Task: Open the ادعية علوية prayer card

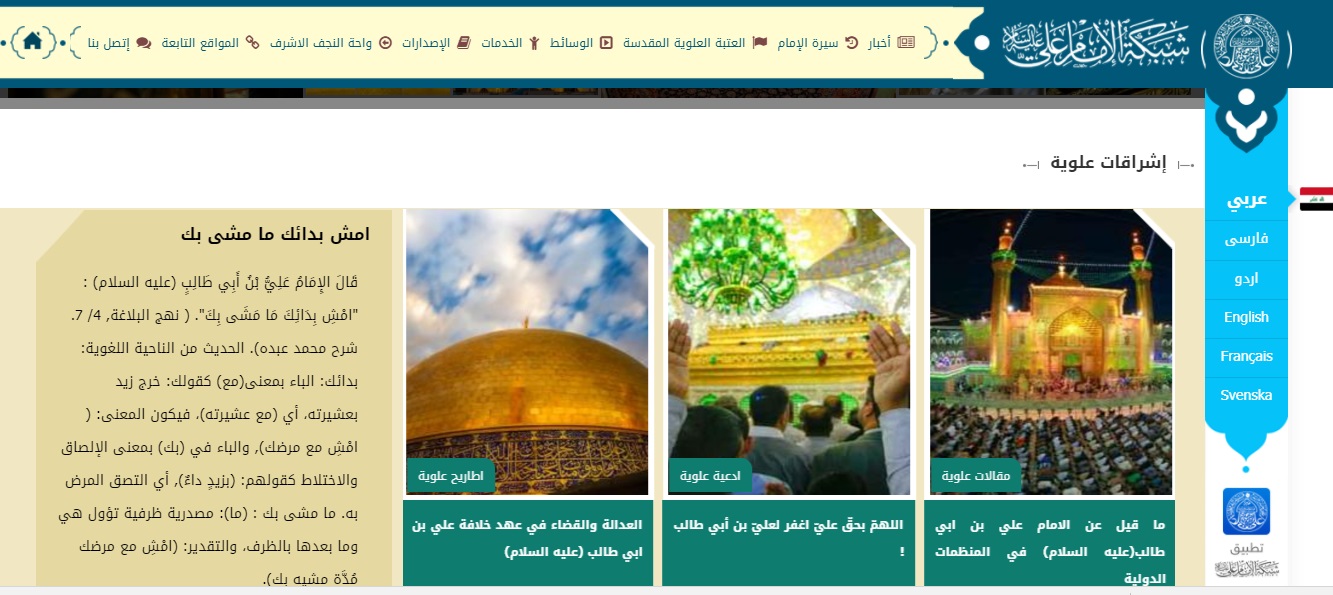Action: (789, 350)
